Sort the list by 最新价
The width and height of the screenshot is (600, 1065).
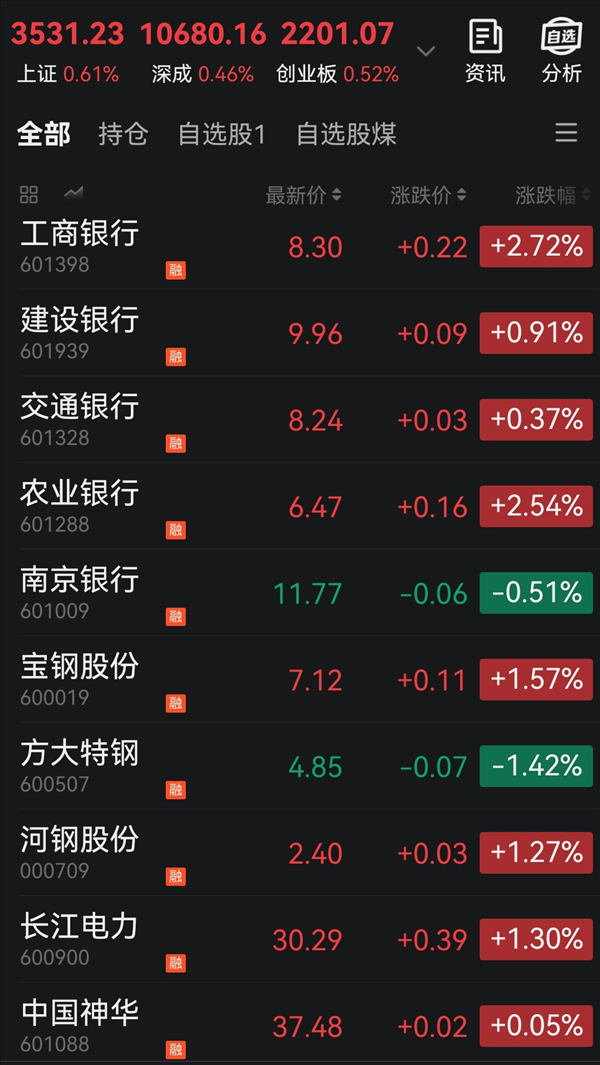click(x=303, y=196)
